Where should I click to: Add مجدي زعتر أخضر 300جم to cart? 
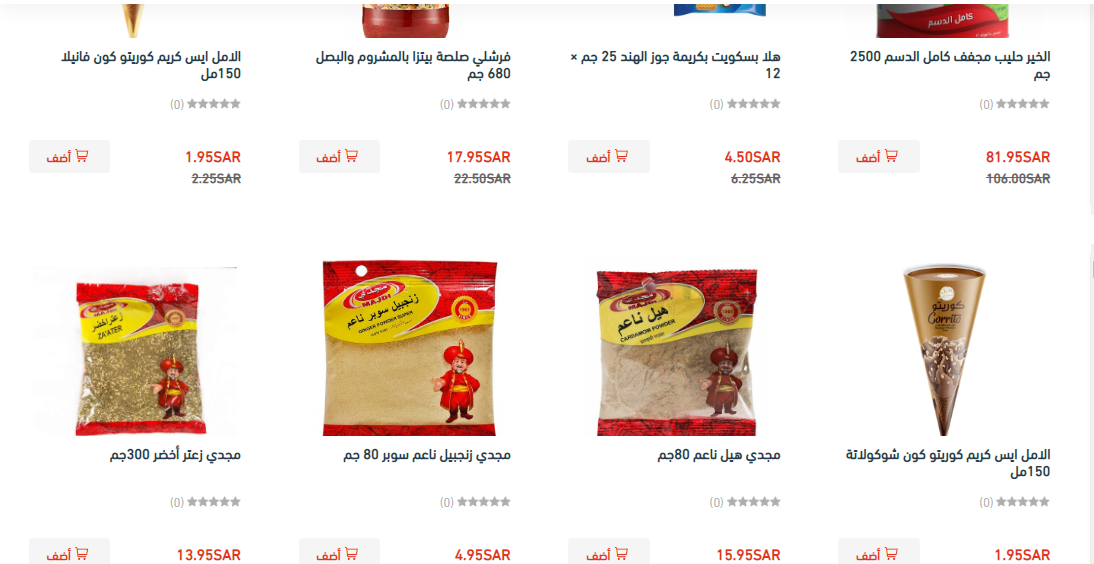(69, 553)
